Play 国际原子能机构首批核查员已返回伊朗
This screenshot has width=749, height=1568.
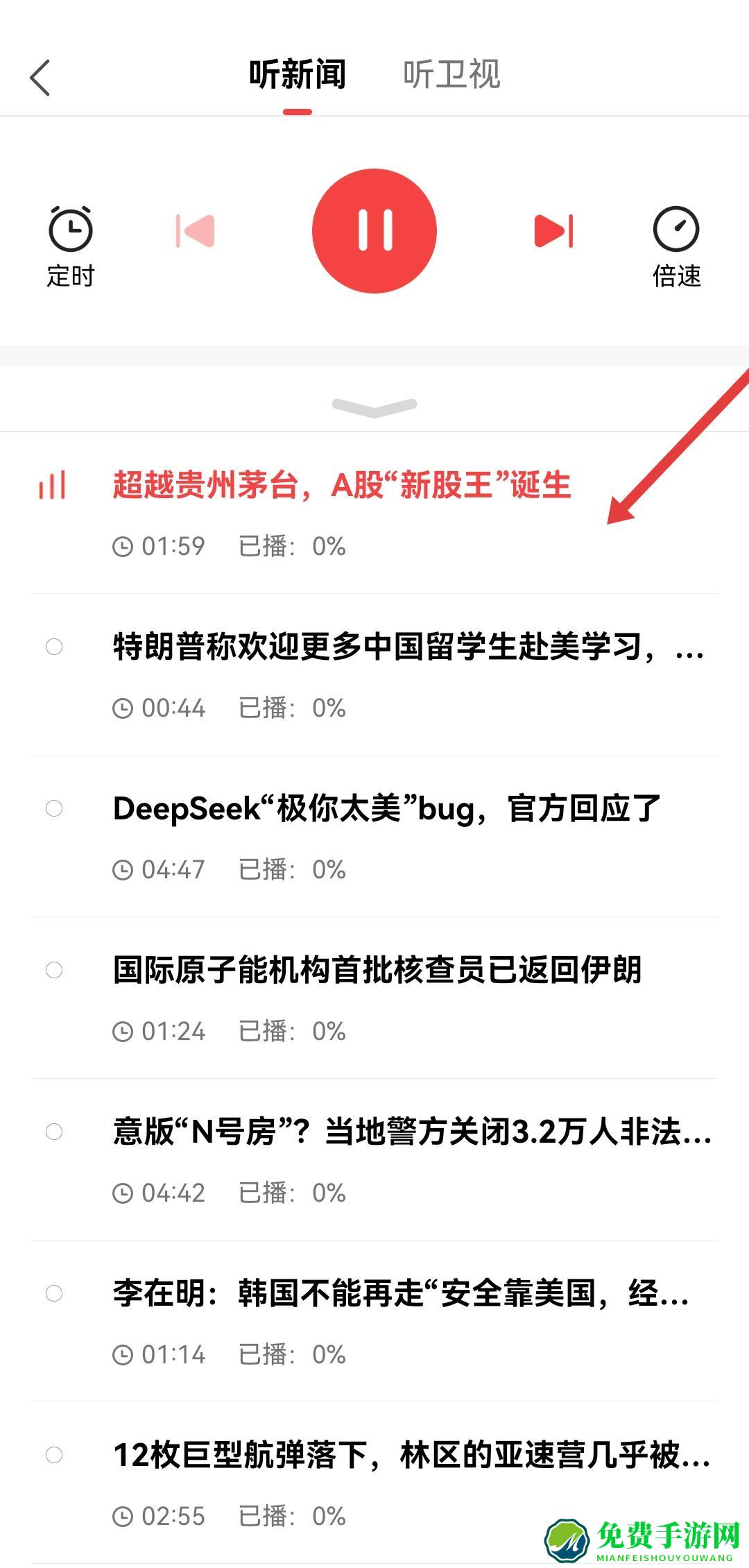[x=377, y=970]
